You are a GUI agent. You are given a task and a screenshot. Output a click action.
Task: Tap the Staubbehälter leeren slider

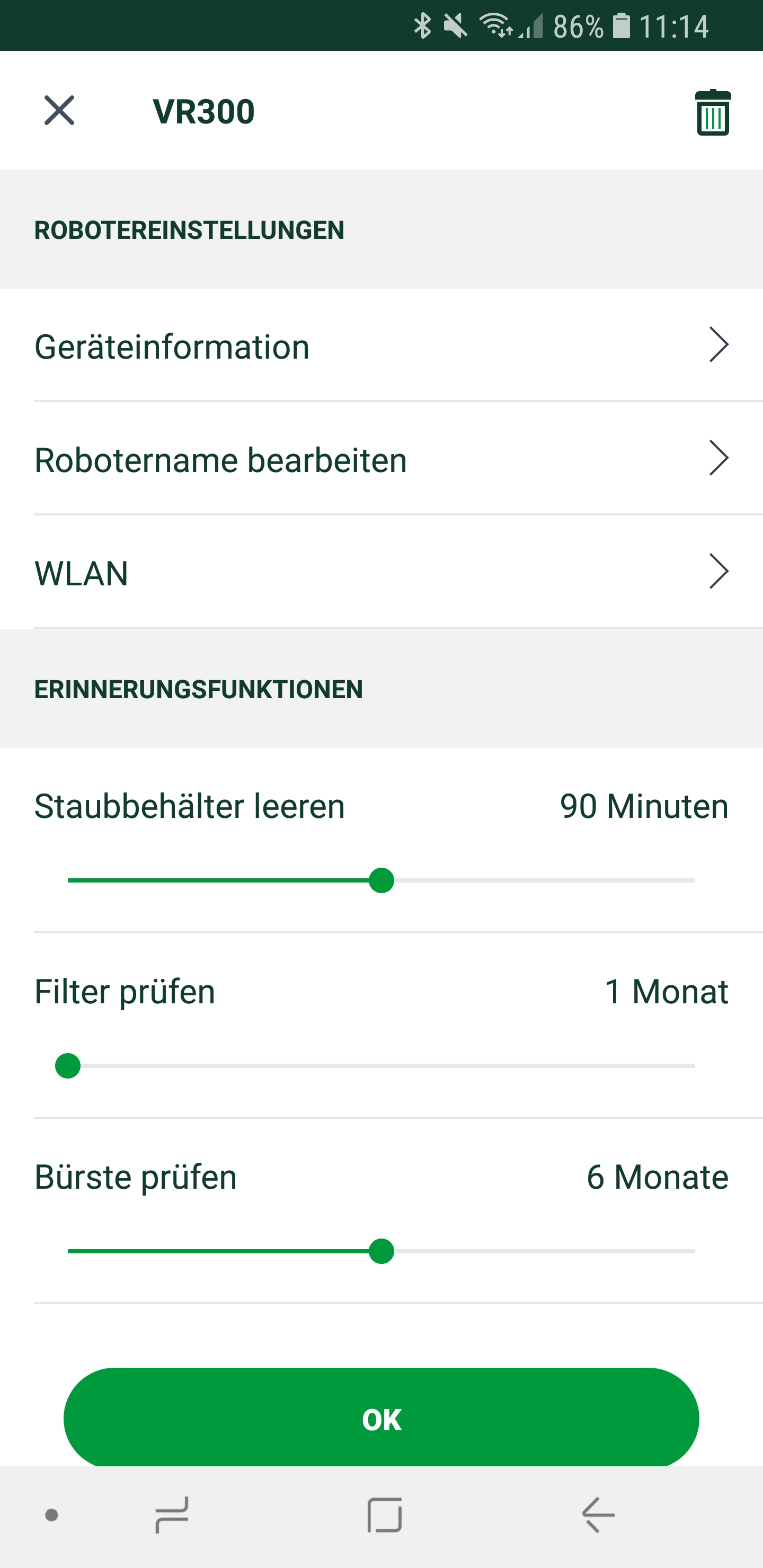click(x=381, y=881)
